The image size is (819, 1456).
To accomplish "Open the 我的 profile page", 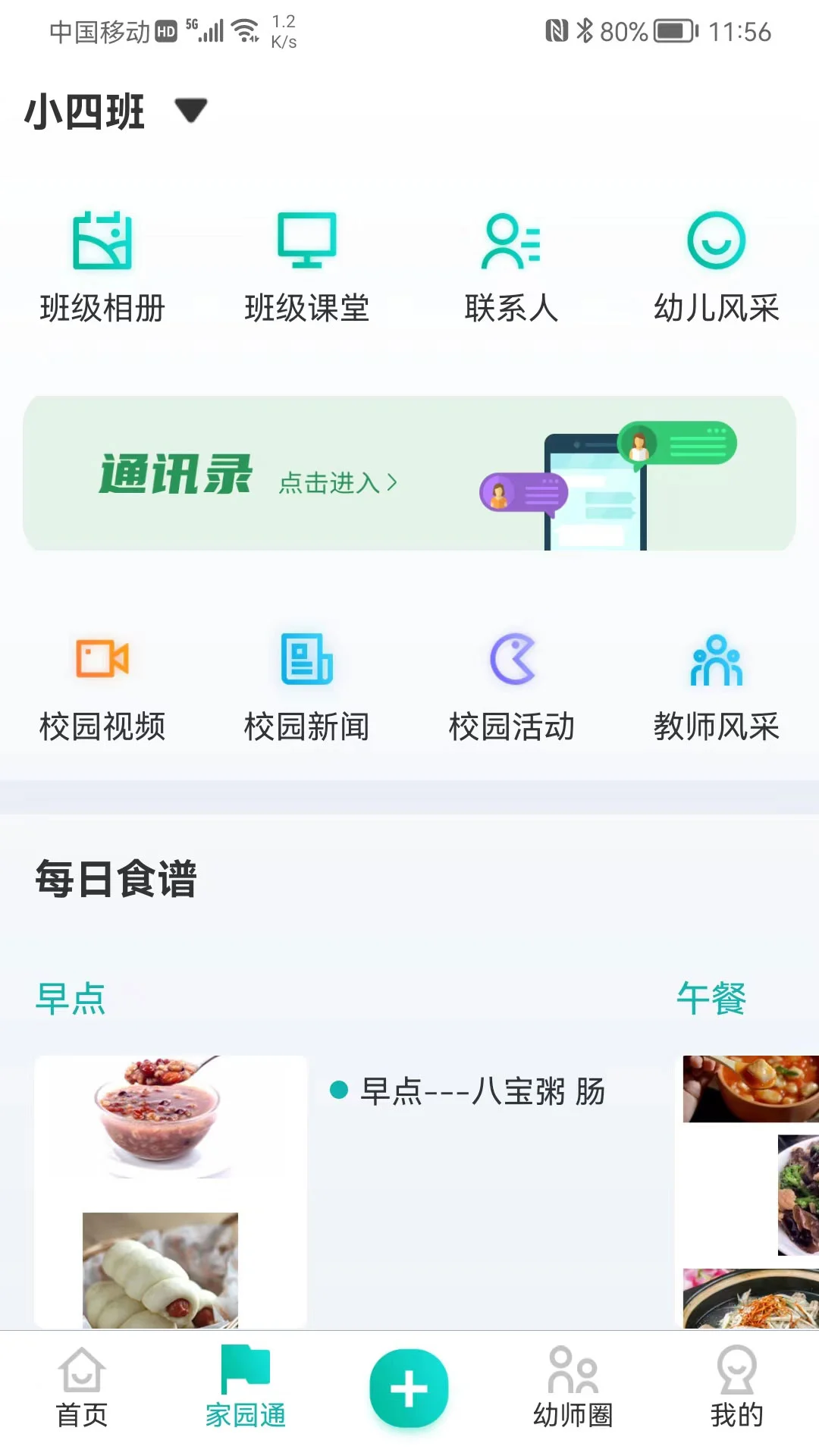I will (x=736, y=1388).
